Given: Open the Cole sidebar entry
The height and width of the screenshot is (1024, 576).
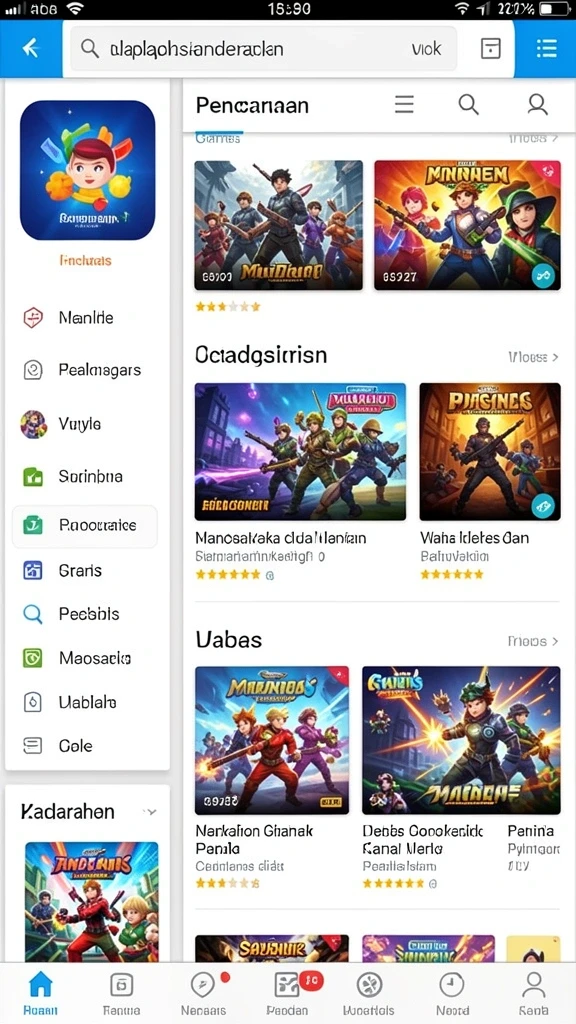Looking at the screenshot, I should coord(85,745).
